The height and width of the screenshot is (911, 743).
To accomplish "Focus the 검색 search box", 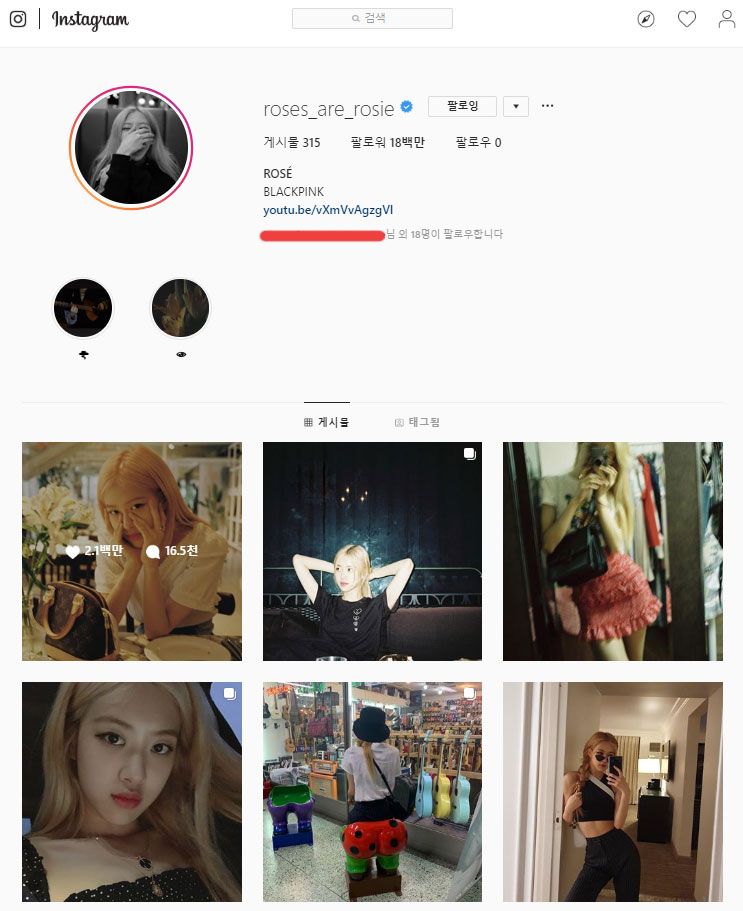I will pyautogui.click(x=372, y=19).
